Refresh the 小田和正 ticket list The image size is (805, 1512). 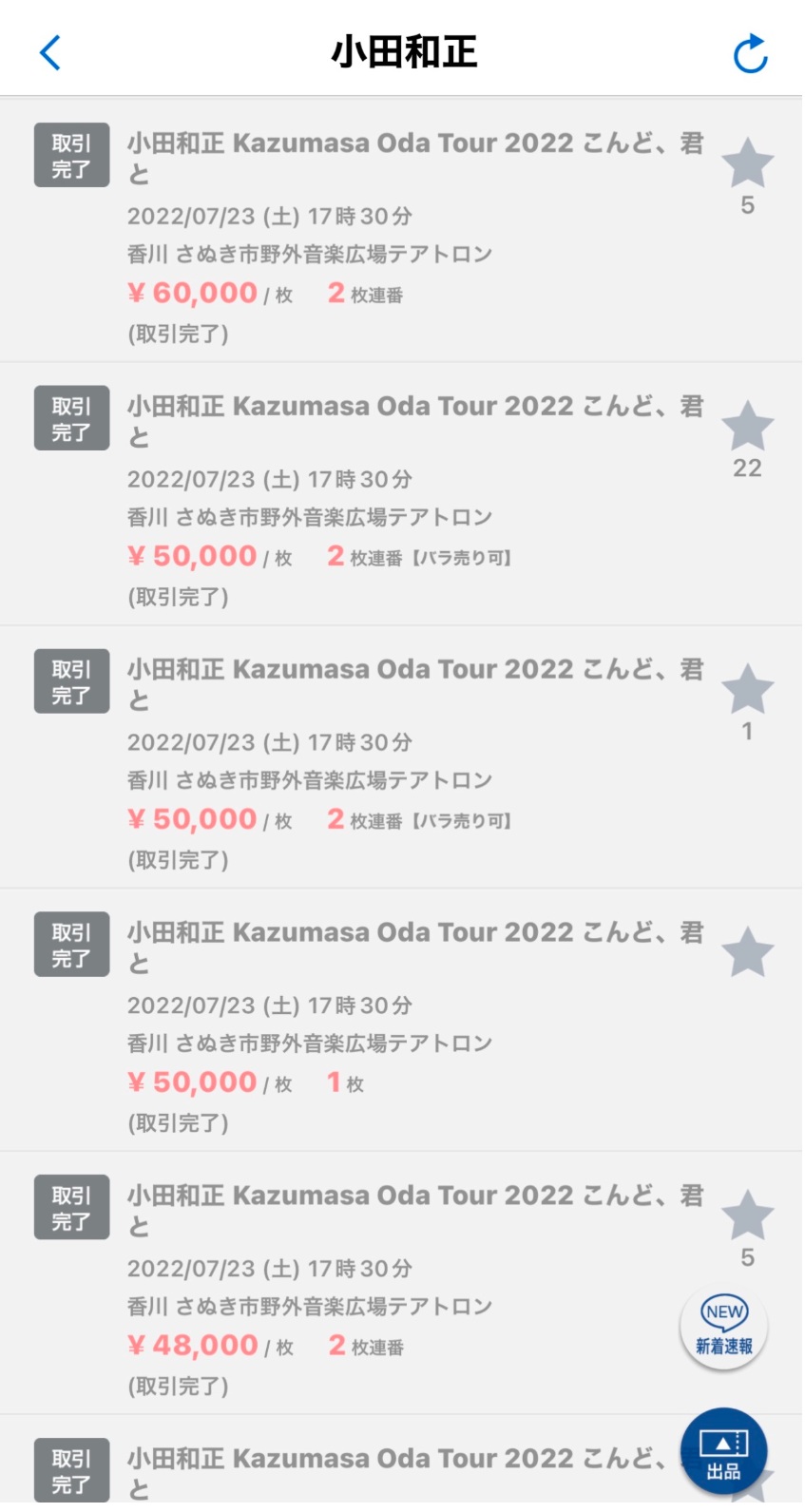point(750,54)
